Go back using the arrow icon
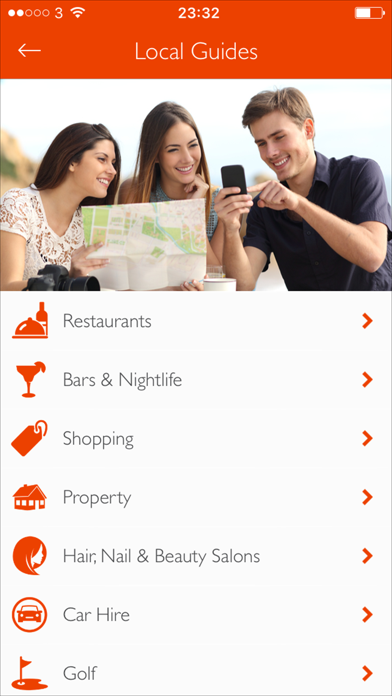Image resolution: width=392 pixels, height=696 pixels. tap(29, 51)
